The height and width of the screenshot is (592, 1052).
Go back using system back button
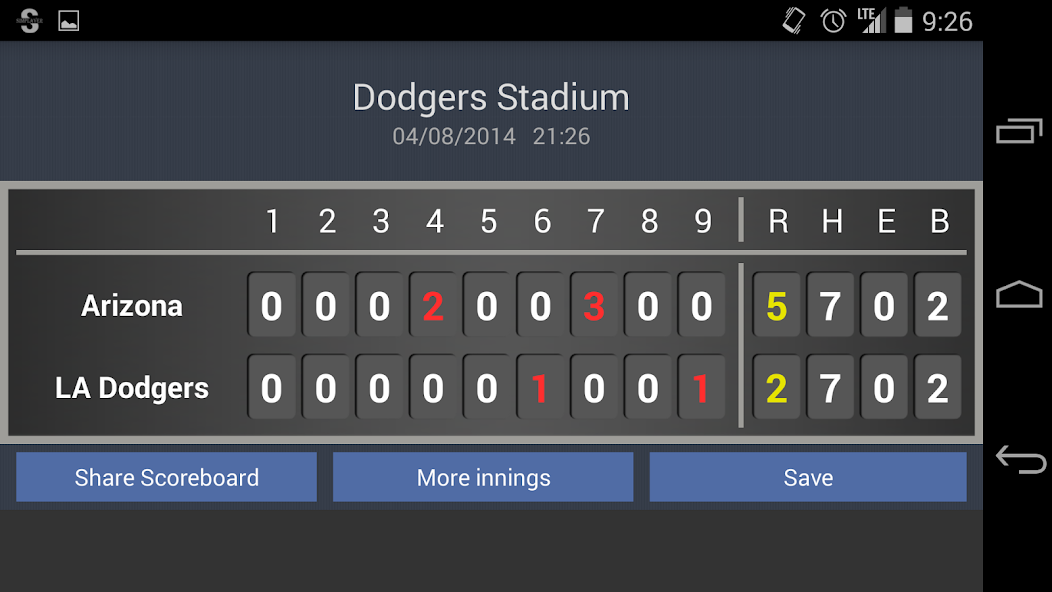coord(1019,459)
